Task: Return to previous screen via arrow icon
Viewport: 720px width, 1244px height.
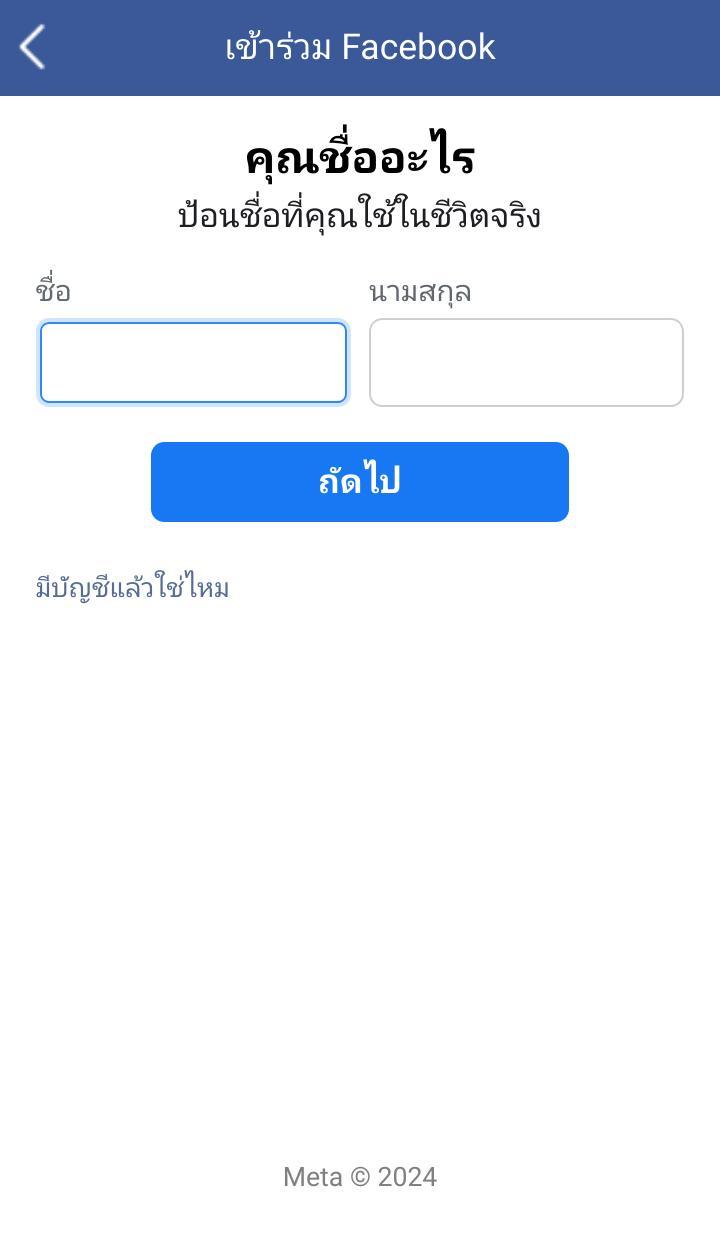Action: coord(31,46)
